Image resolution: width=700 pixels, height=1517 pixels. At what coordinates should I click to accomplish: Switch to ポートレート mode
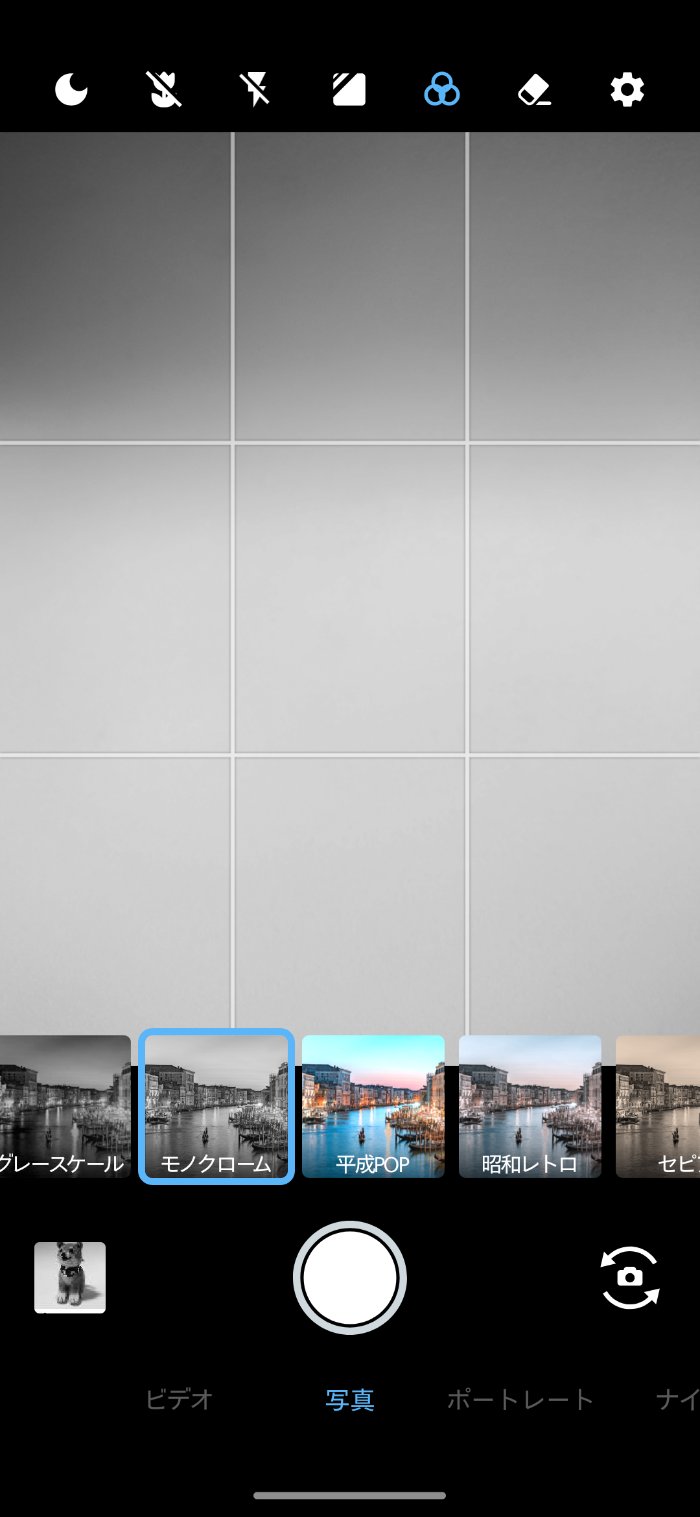pos(520,1399)
